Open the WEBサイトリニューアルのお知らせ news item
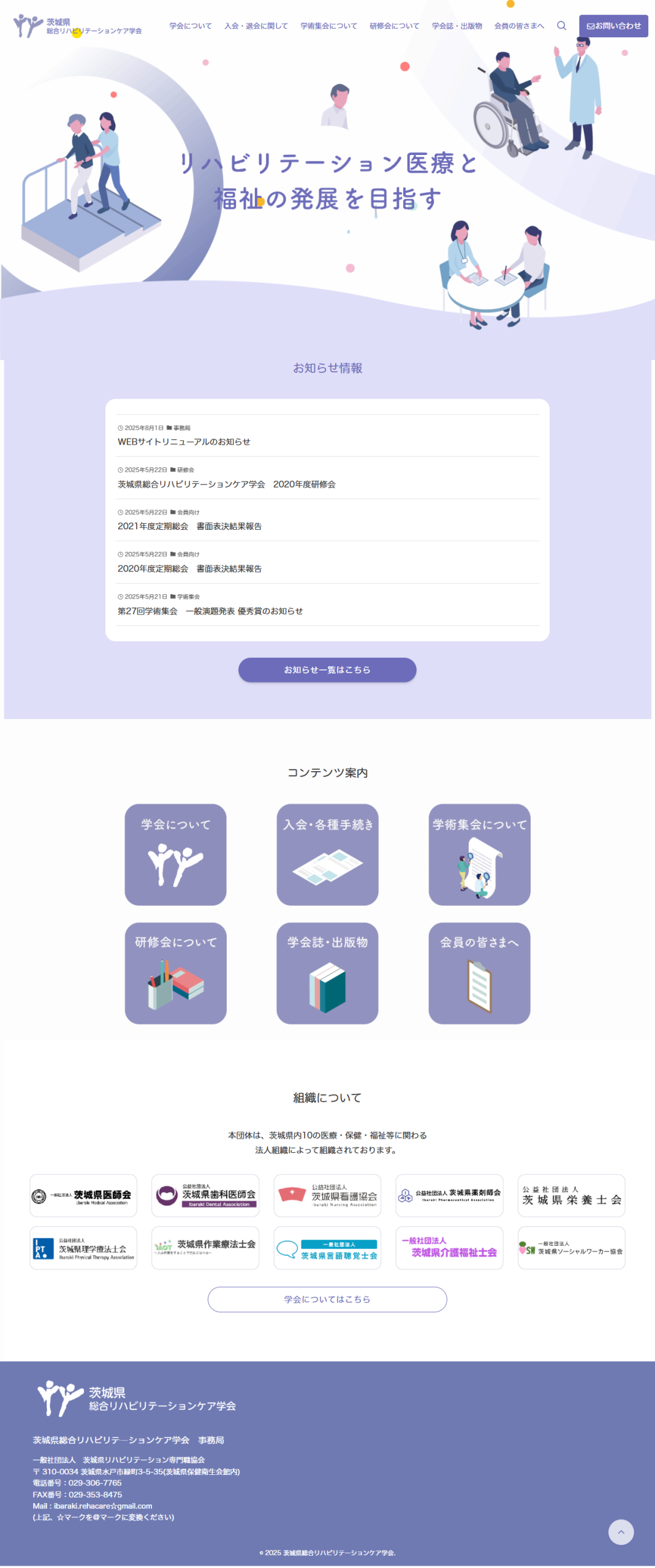This screenshot has width=655, height=1568. point(184,442)
